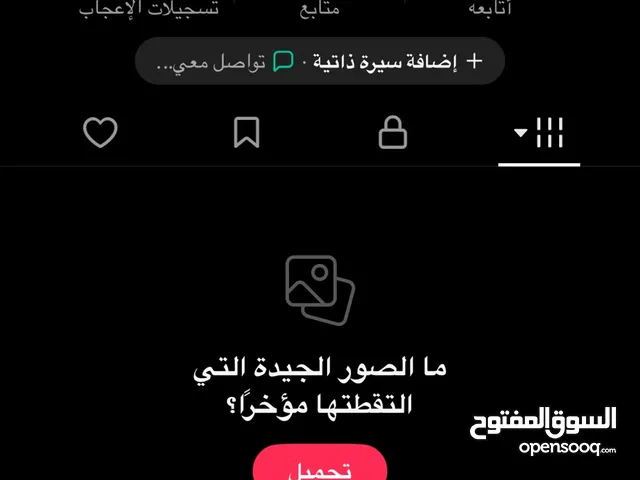Screen dimensions: 640x480
Task: View تسجيلات الإعجاب likes count
Action: [x=148, y=8]
